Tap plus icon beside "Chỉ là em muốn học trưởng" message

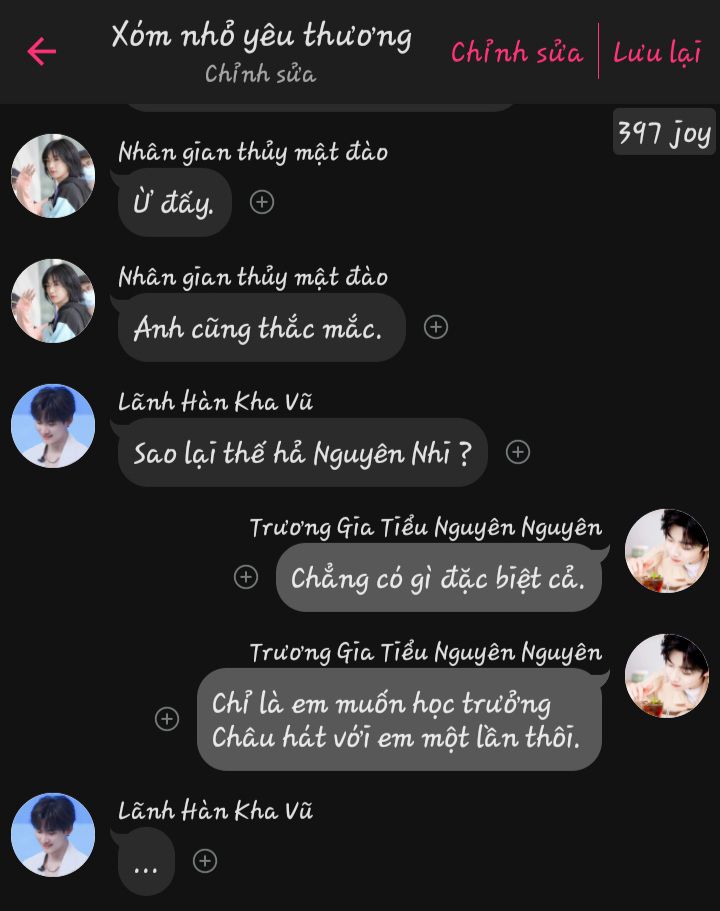tap(167, 718)
